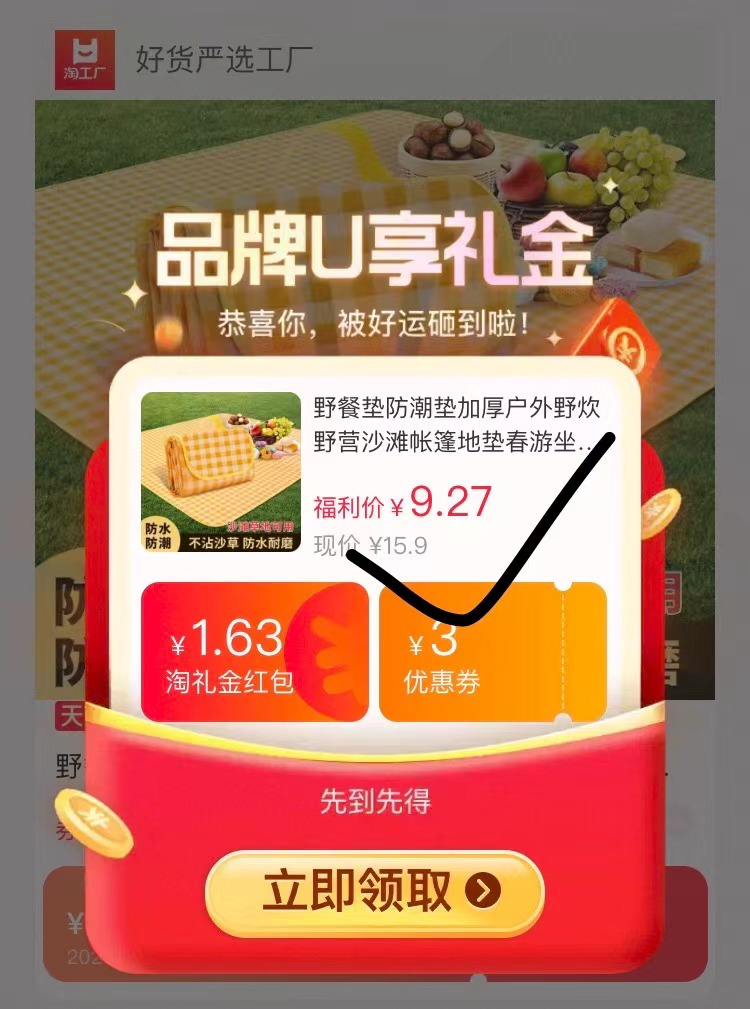Click the sparkle decoration near 品牌U享礼金 banner
This screenshot has height=1009, width=750.
point(137,294)
